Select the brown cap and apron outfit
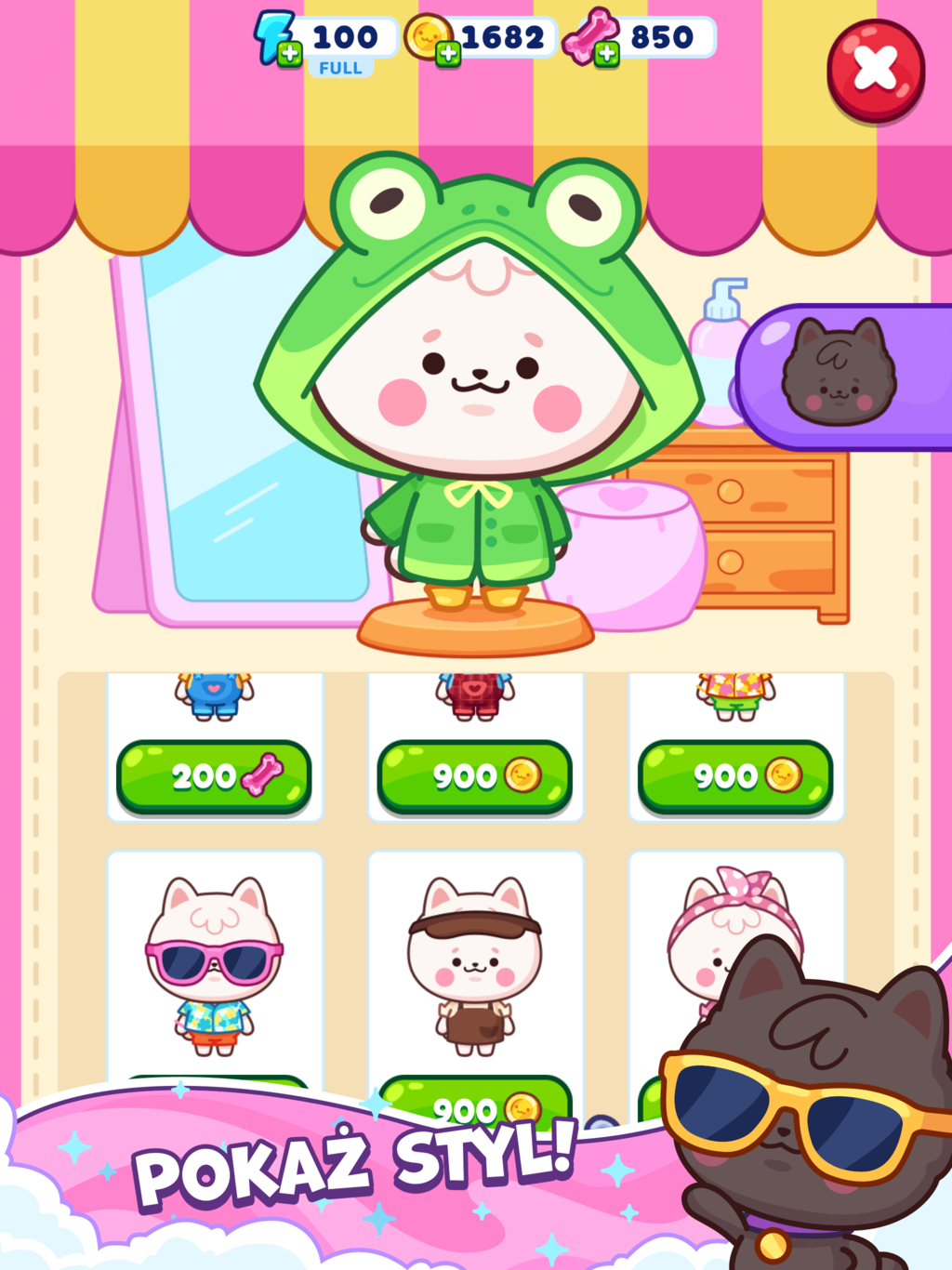952x1270 pixels. [x=475, y=967]
